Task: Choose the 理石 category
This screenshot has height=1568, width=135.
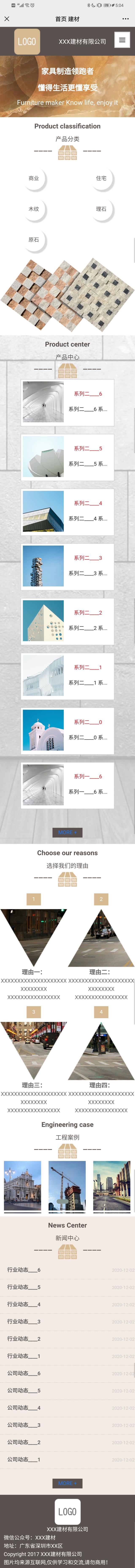Action: tap(101, 209)
